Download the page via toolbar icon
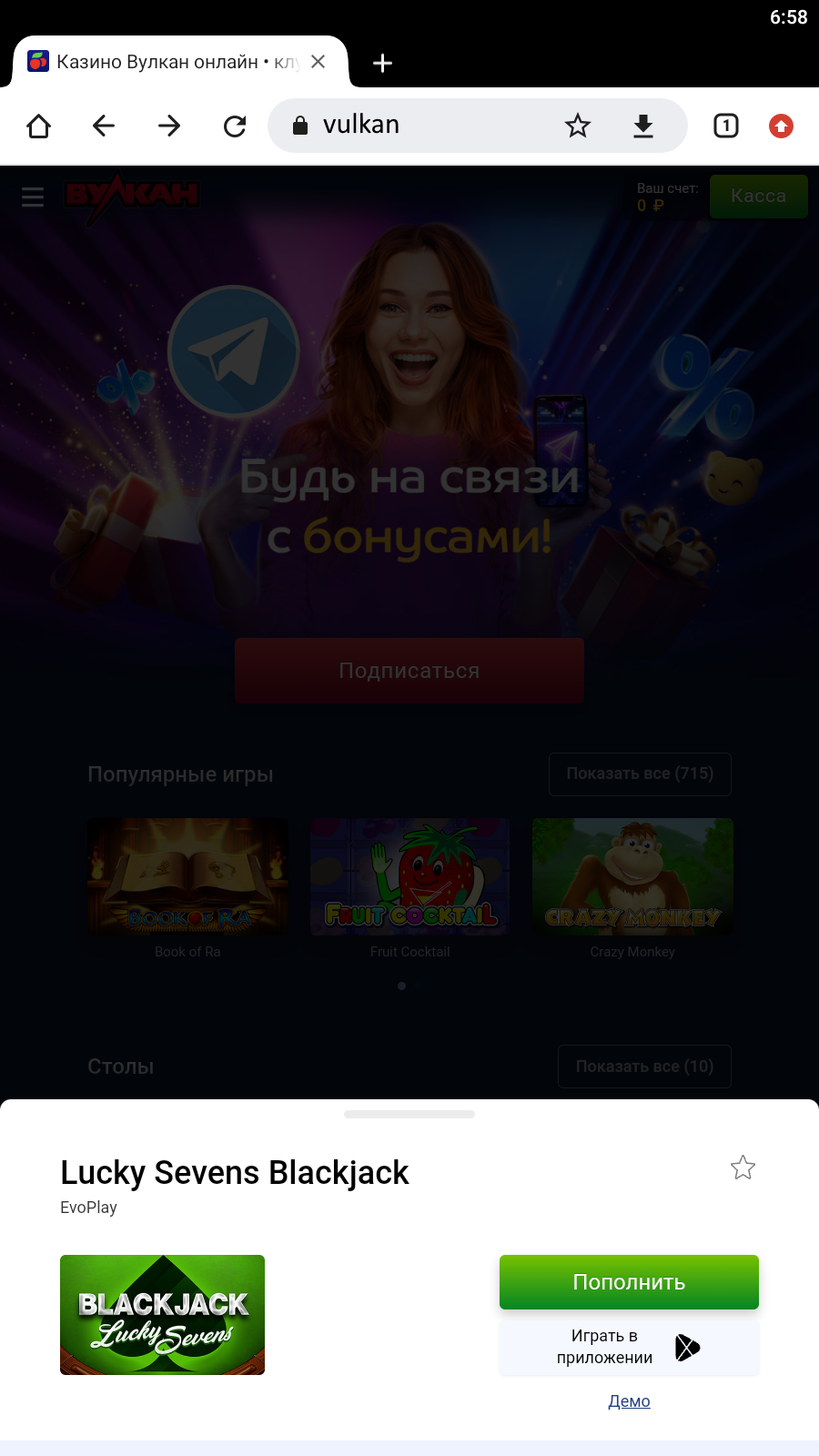 click(x=643, y=126)
